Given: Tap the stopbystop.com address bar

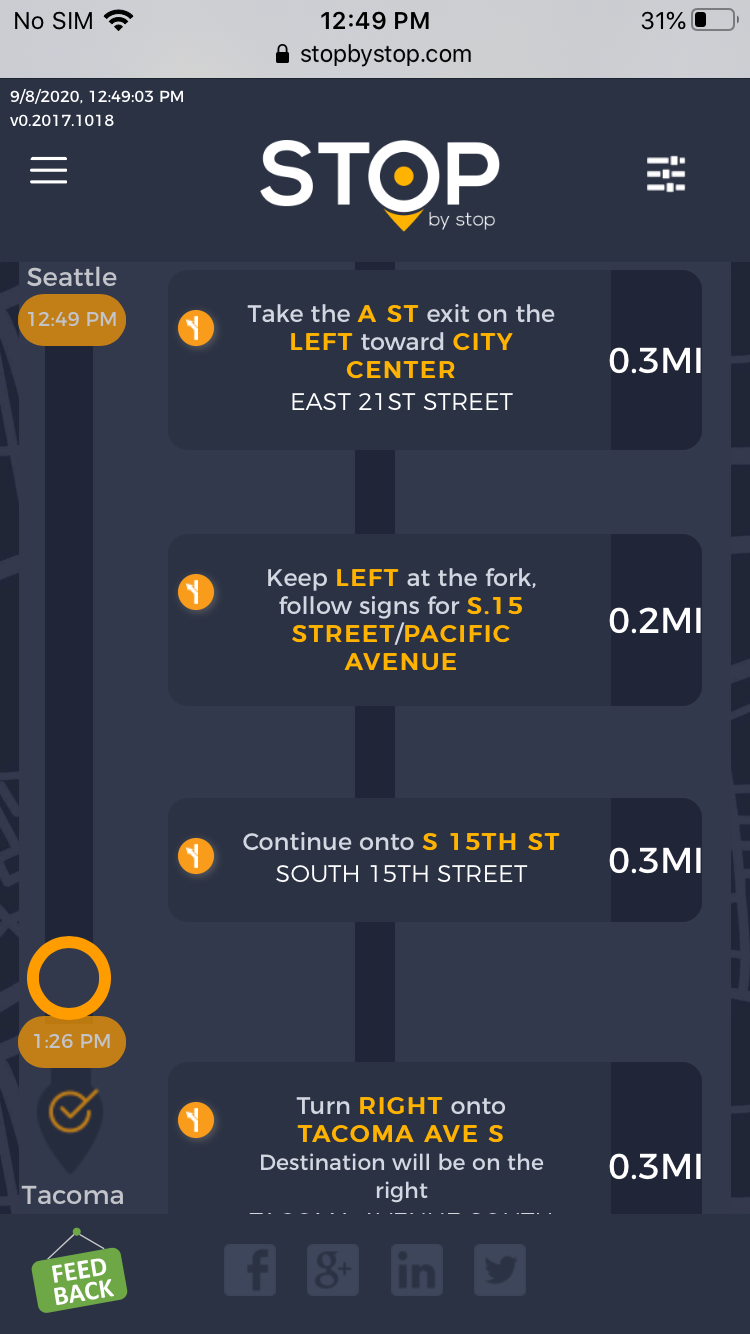Looking at the screenshot, I should coord(375,54).
